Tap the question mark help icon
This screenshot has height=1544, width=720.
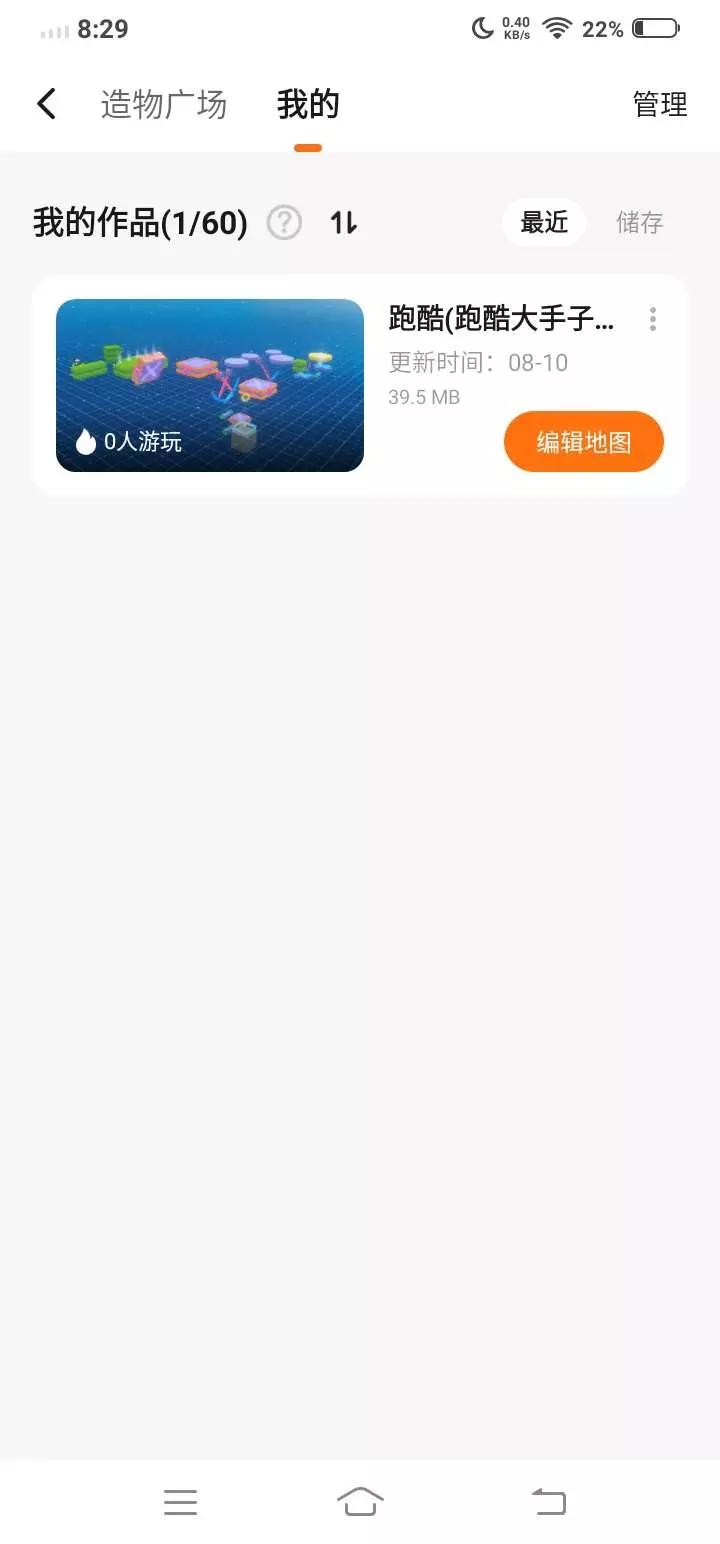284,222
